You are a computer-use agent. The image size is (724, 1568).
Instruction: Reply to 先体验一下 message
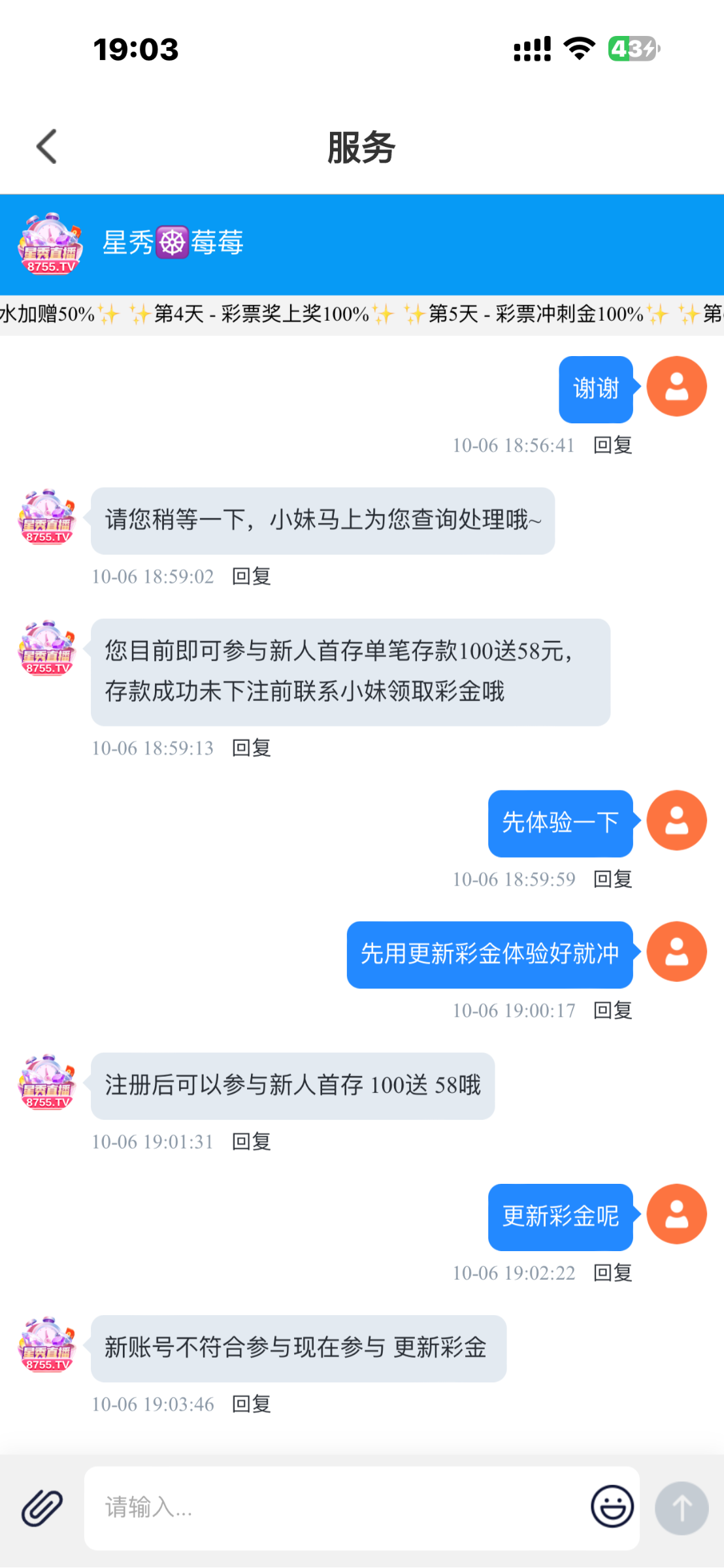click(612, 879)
